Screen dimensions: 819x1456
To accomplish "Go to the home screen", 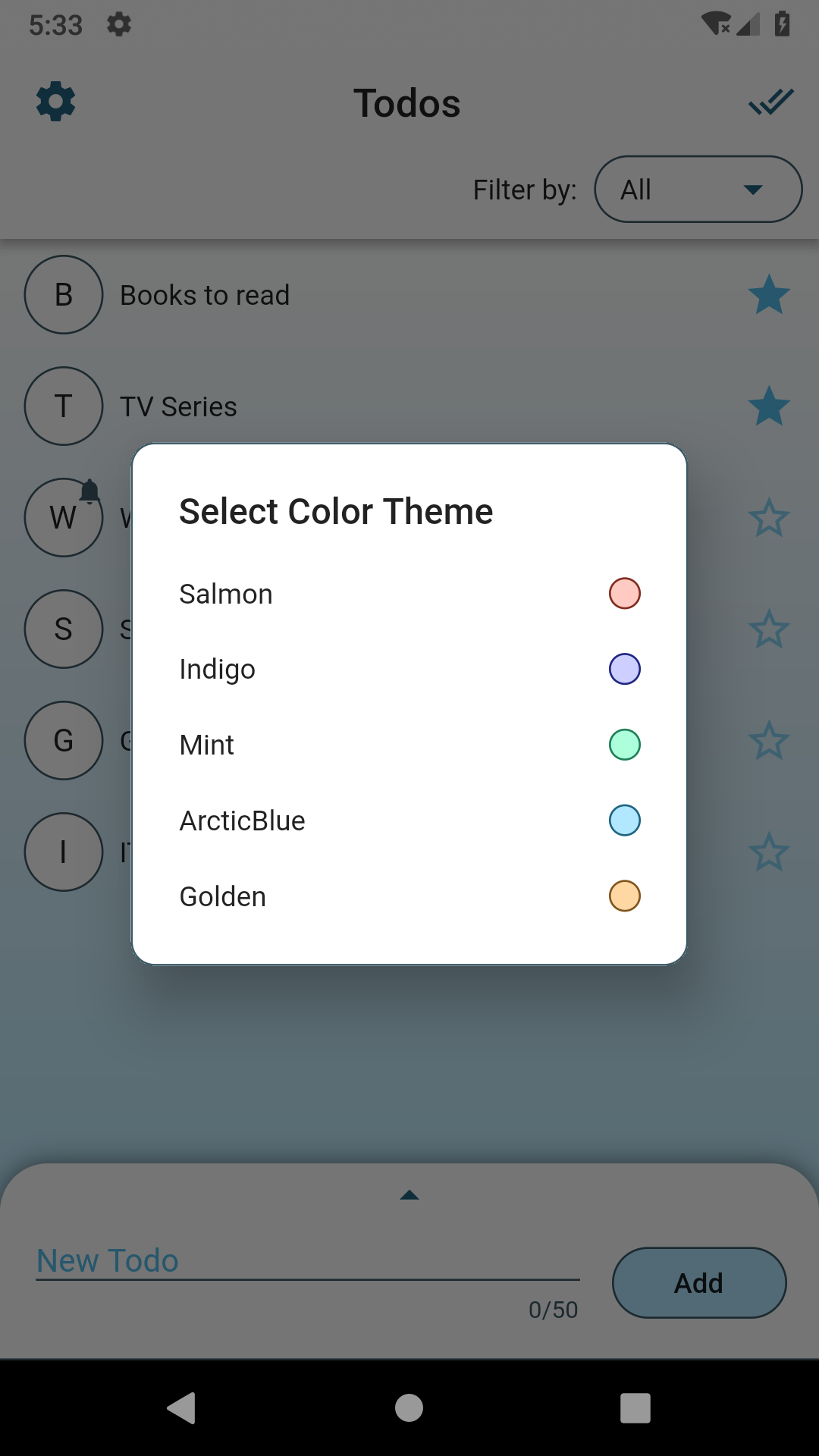I will pos(409,1408).
